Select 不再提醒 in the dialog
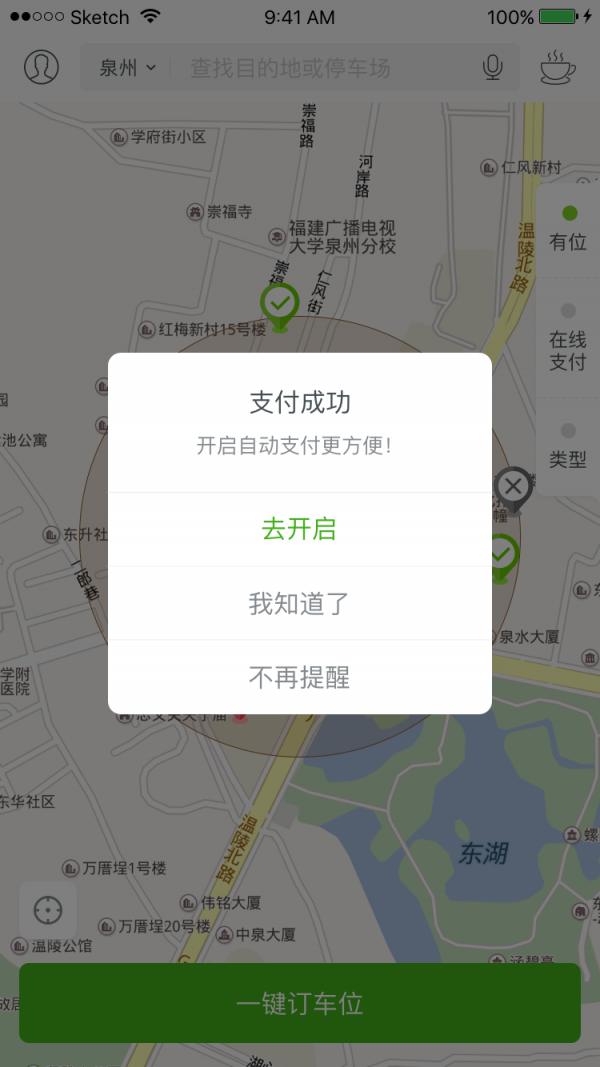600x1067 pixels. [299, 678]
